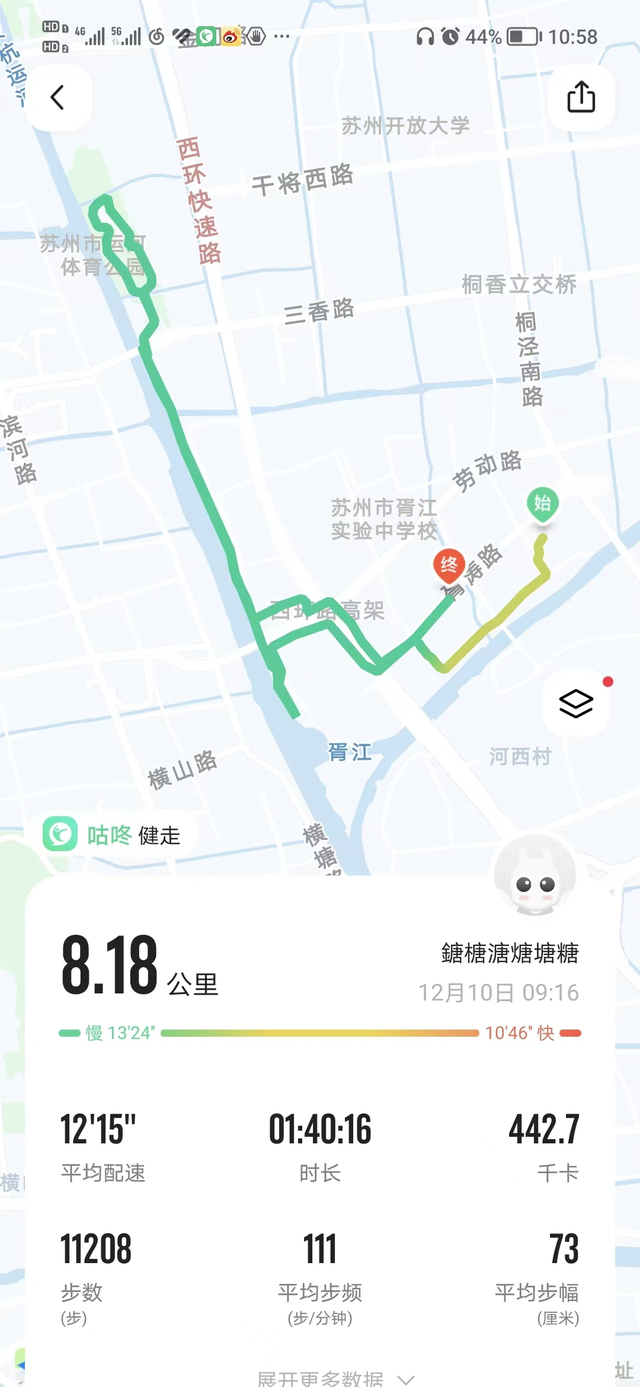The image size is (640, 1387).
Task: Share this walking record
Action: 581,97
